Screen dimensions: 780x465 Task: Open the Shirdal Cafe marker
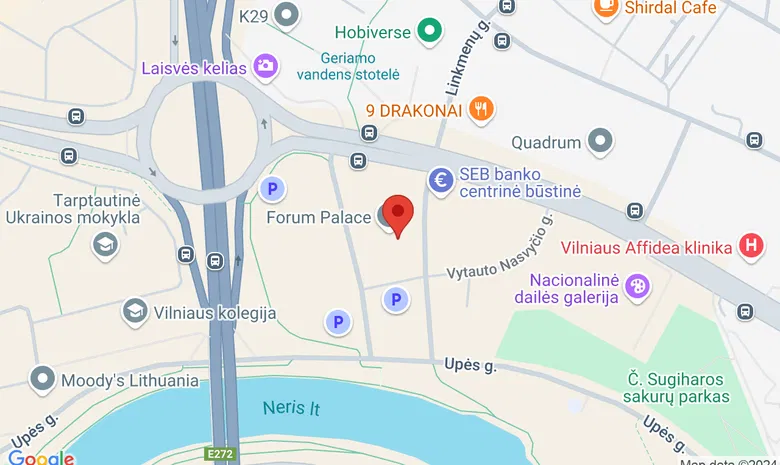(605, 7)
